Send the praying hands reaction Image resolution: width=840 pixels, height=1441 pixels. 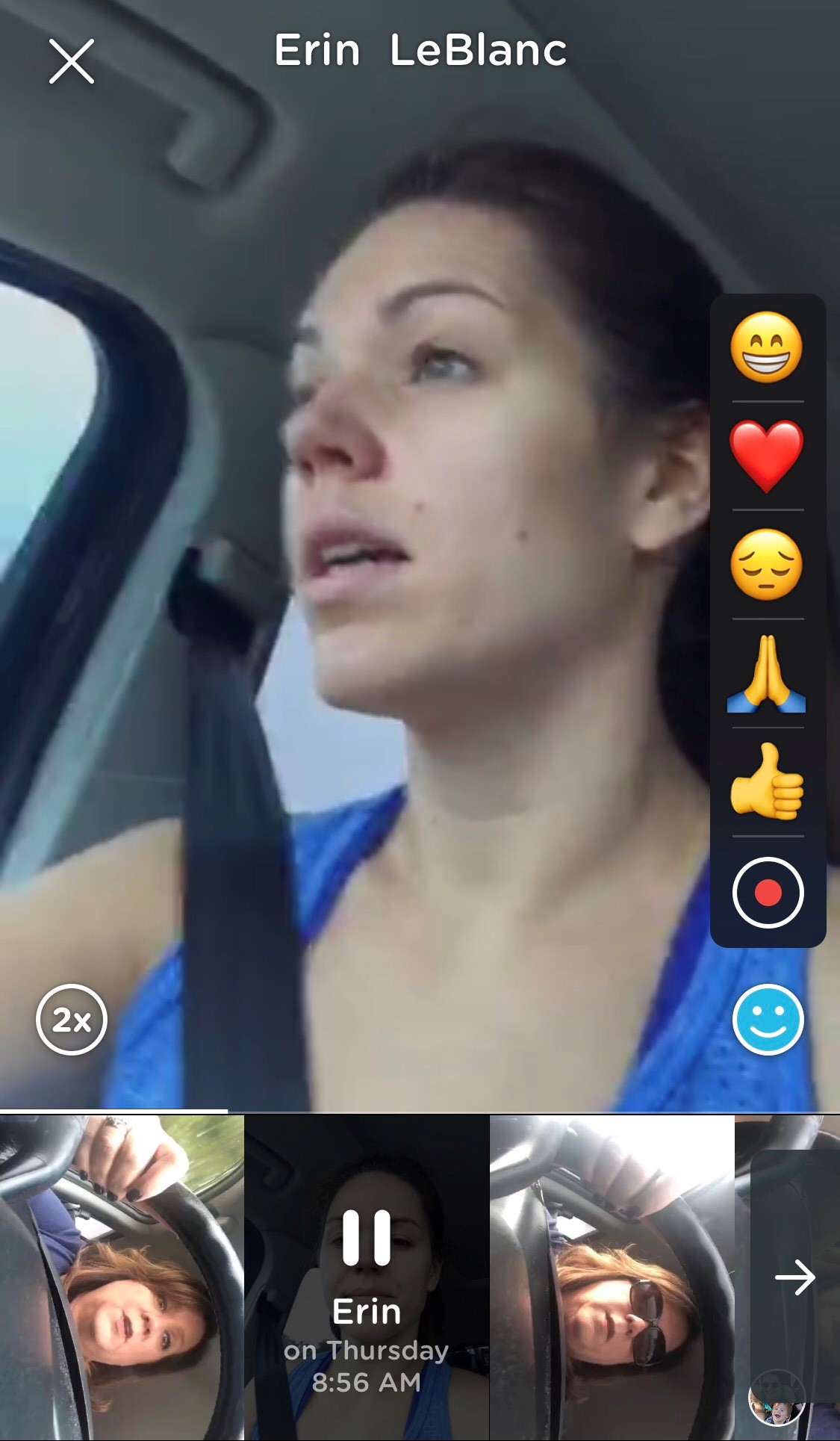(767, 673)
